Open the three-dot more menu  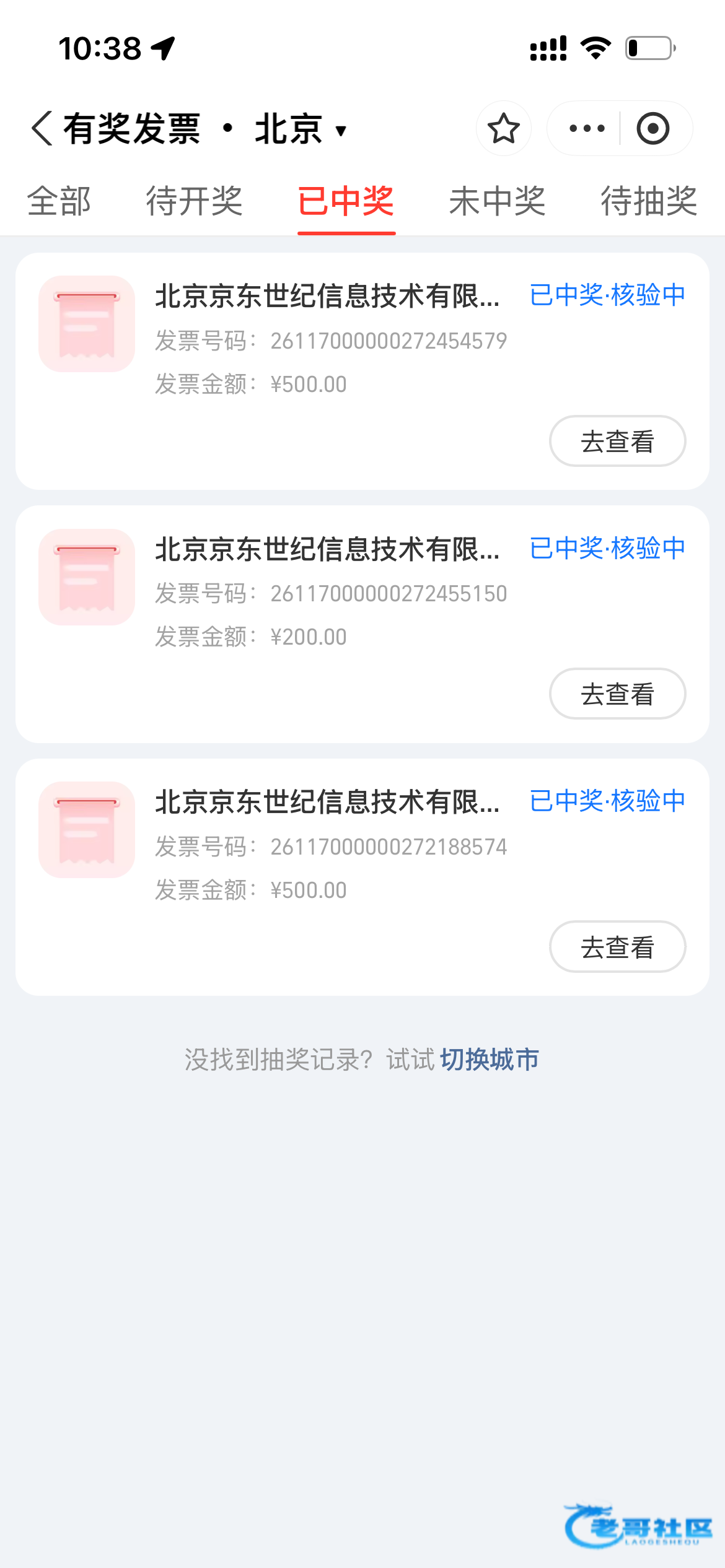tap(586, 129)
